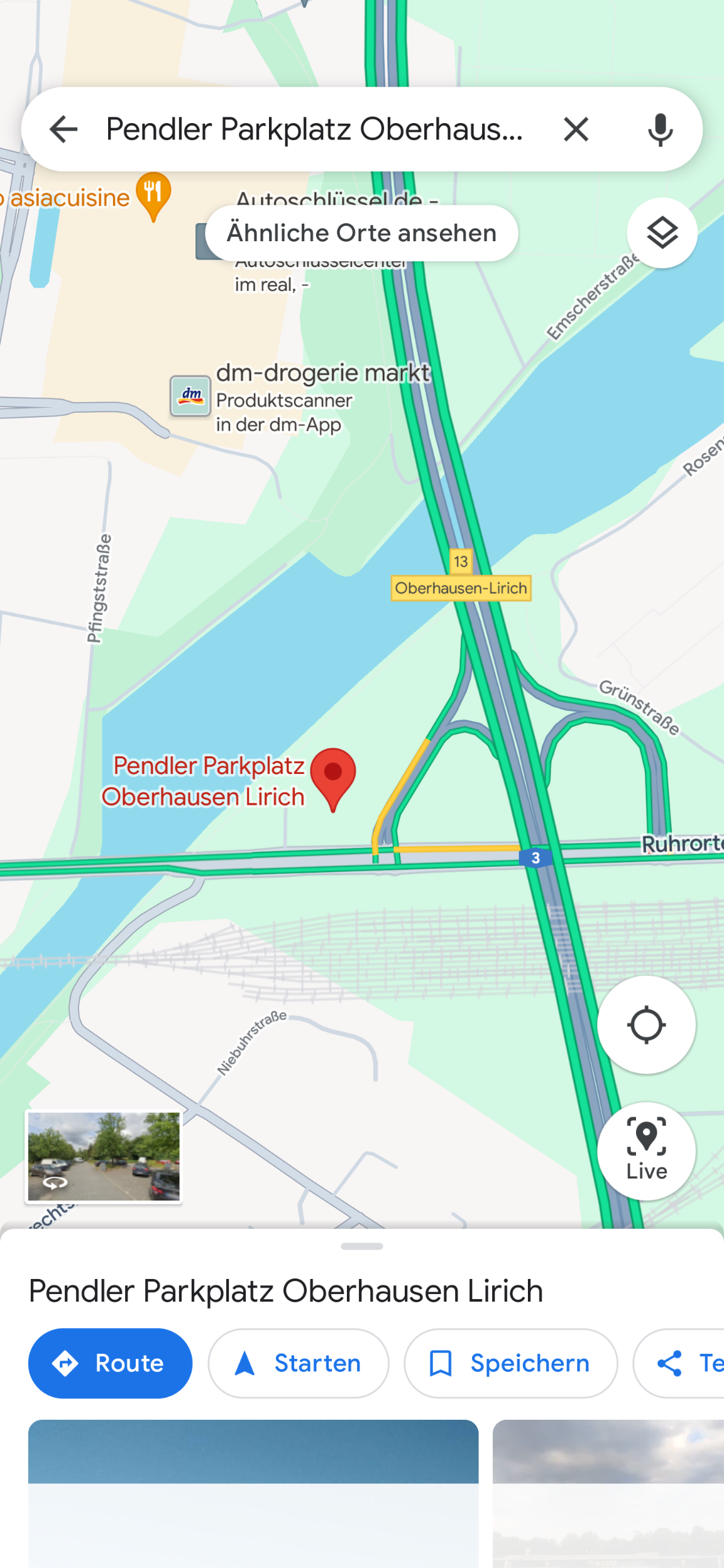This screenshot has width=724, height=1568.
Task: Start voice search with the microphone
Action: point(660,129)
